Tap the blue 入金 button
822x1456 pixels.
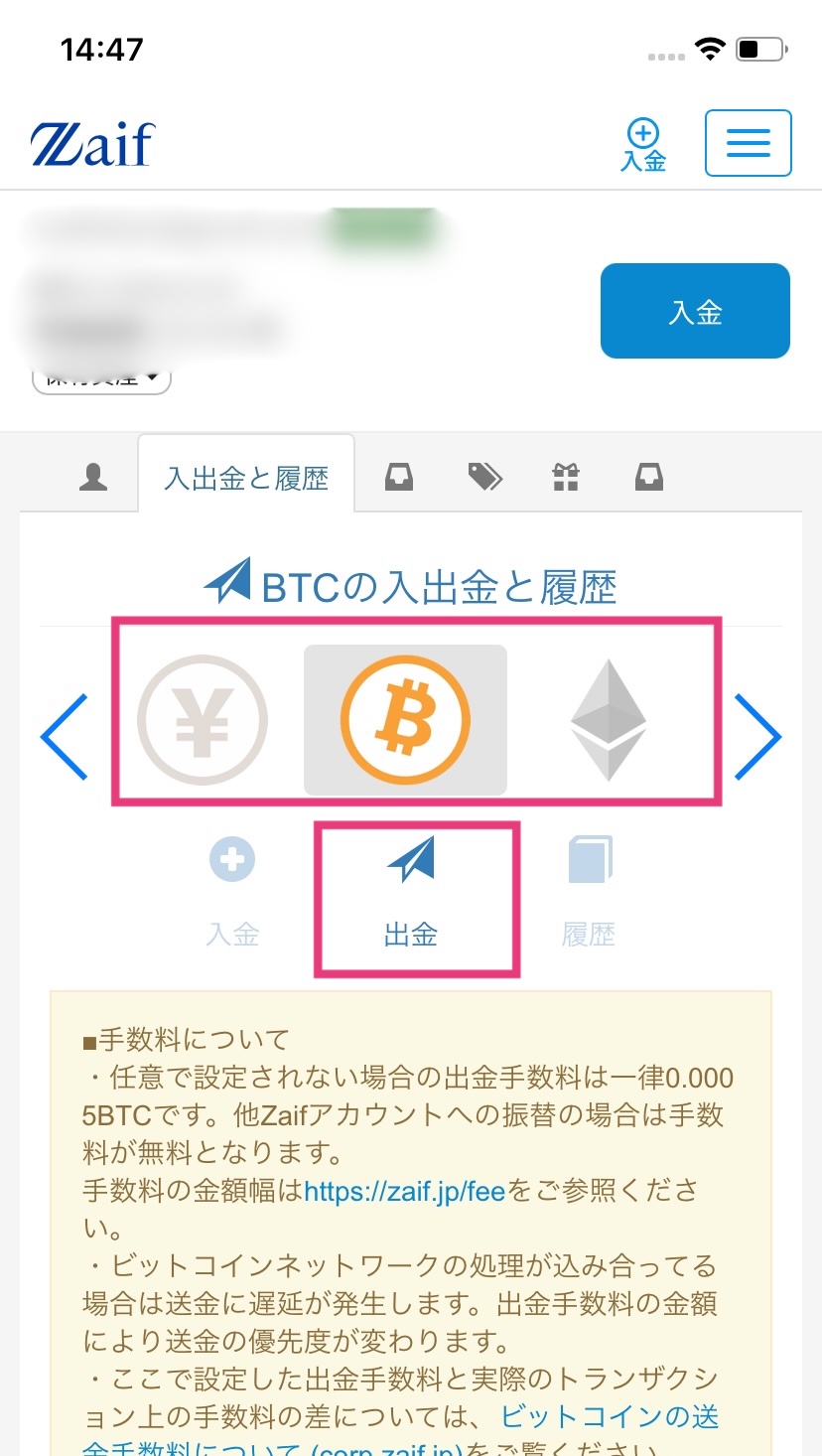click(695, 311)
